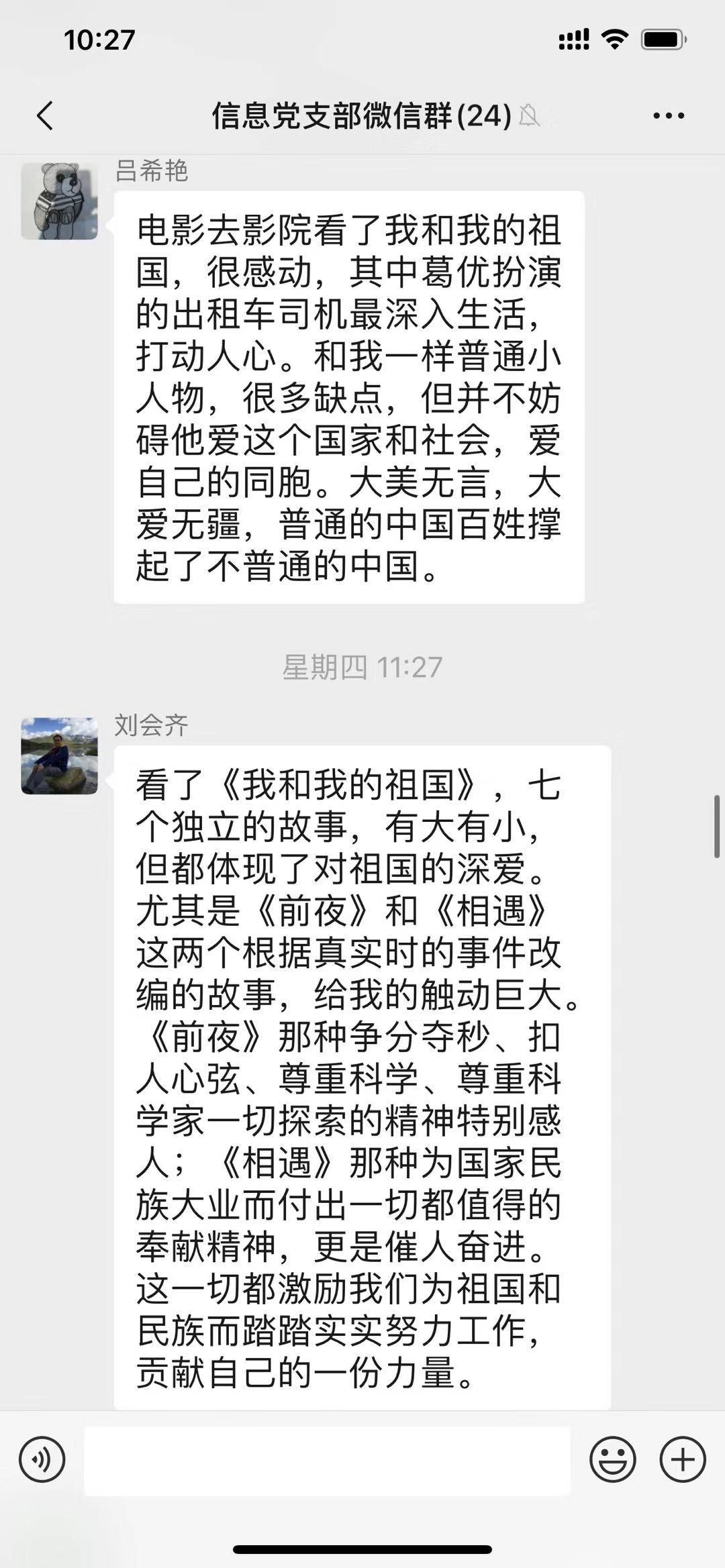Open the group chat options menu

(x=669, y=115)
